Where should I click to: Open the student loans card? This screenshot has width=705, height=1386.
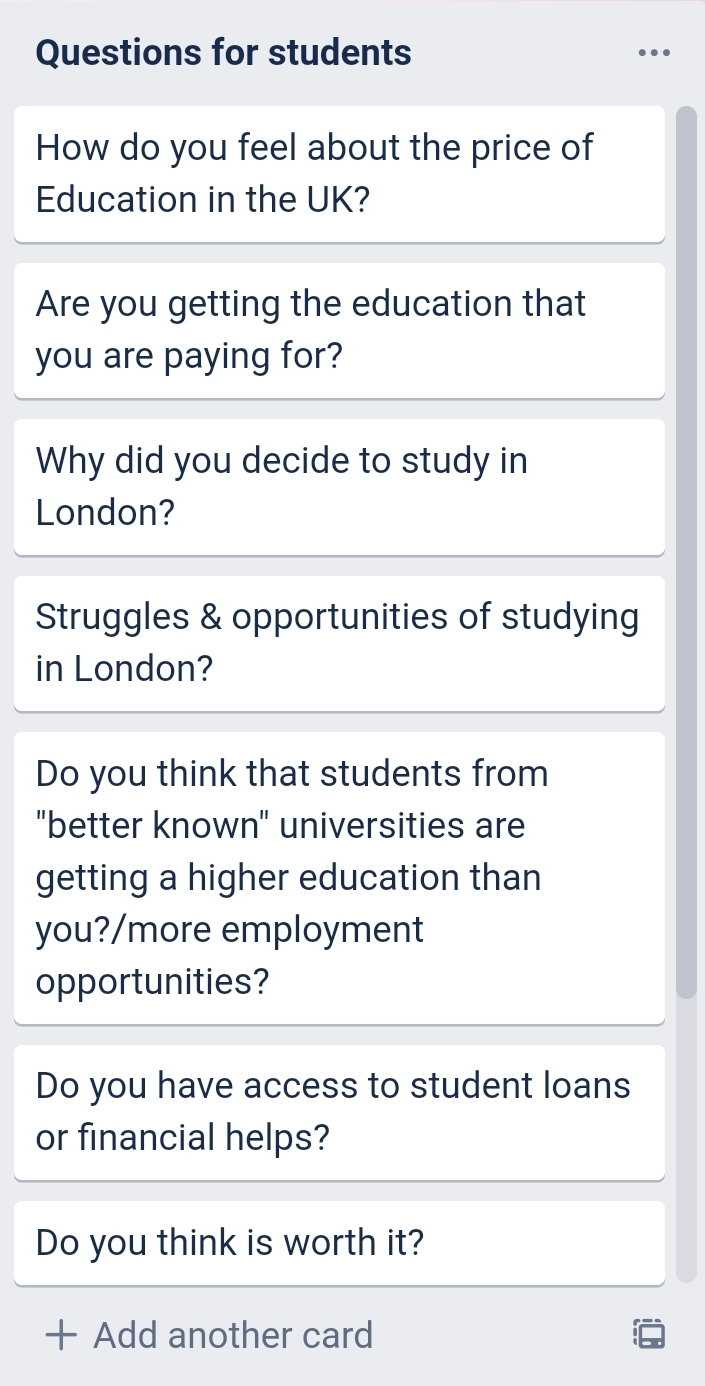tap(339, 1112)
